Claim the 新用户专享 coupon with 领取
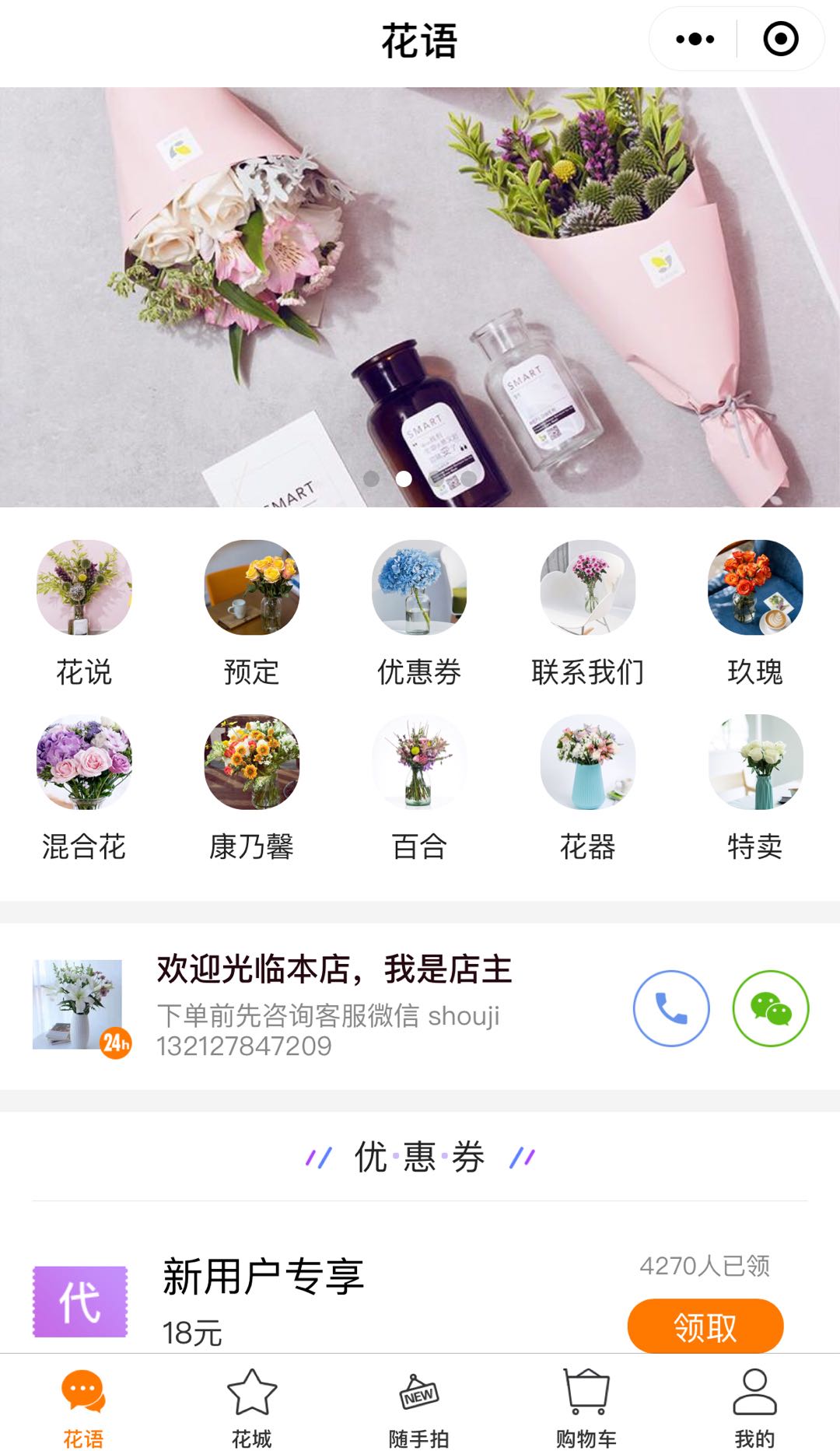 (x=705, y=1327)
